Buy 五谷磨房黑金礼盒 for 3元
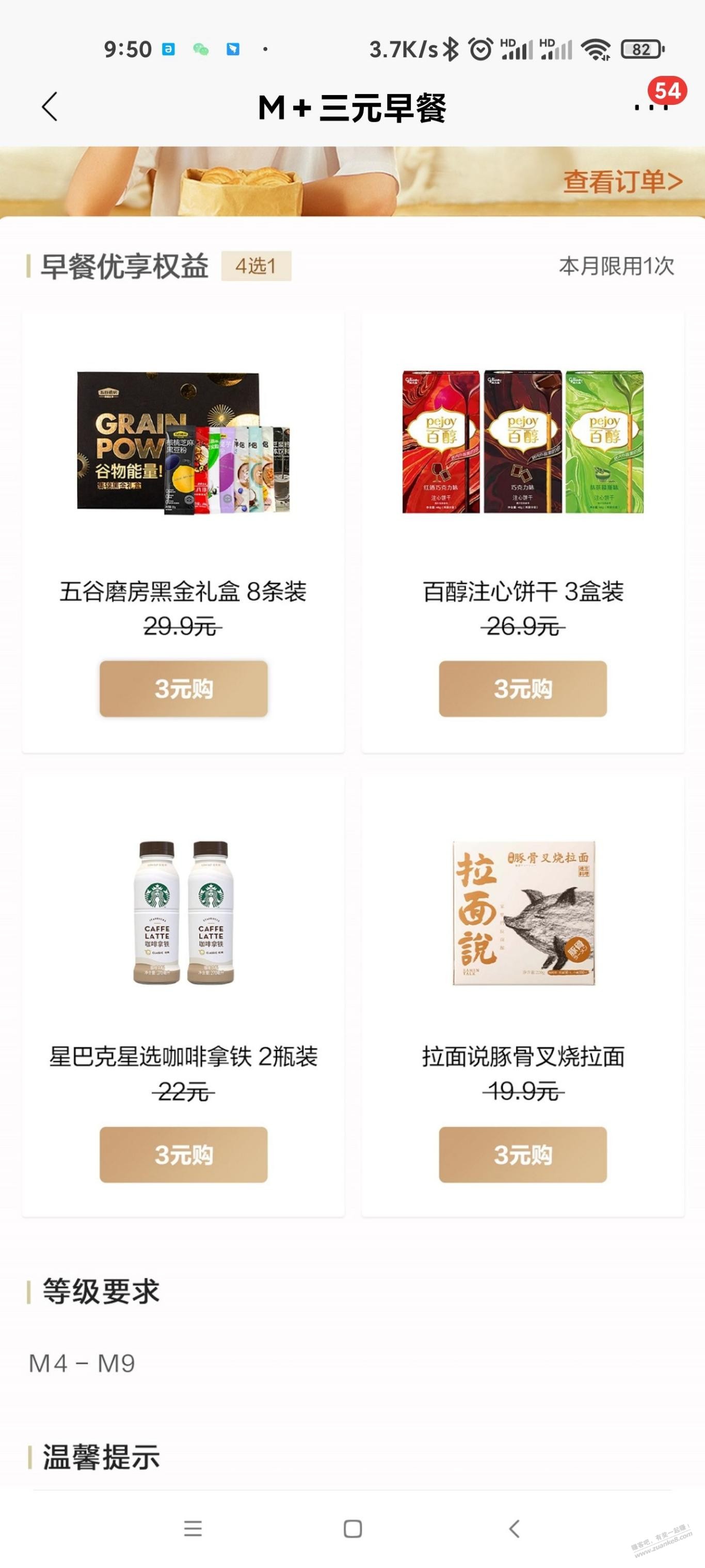The height and width of the screenshot is (1568, 705). point(184,688)
